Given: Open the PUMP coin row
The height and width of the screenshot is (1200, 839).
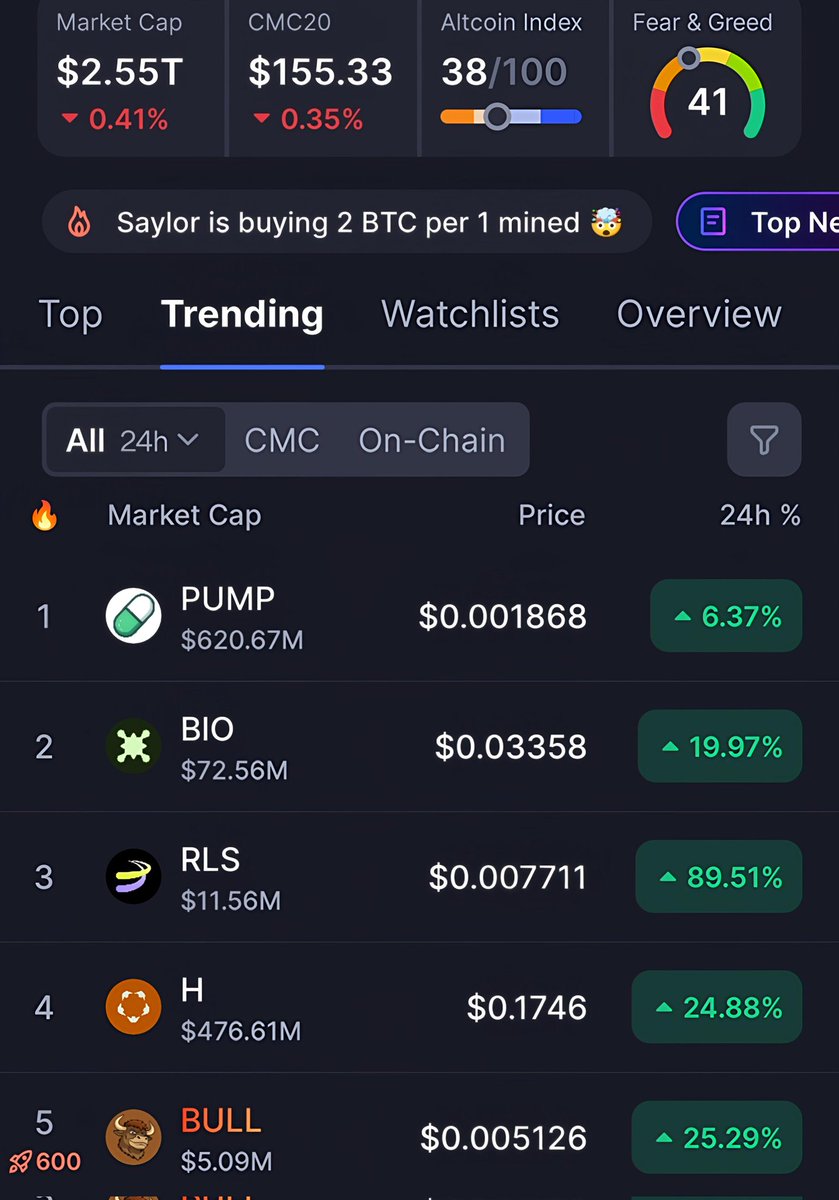Looking at the screenshot, I should point(419,616).
